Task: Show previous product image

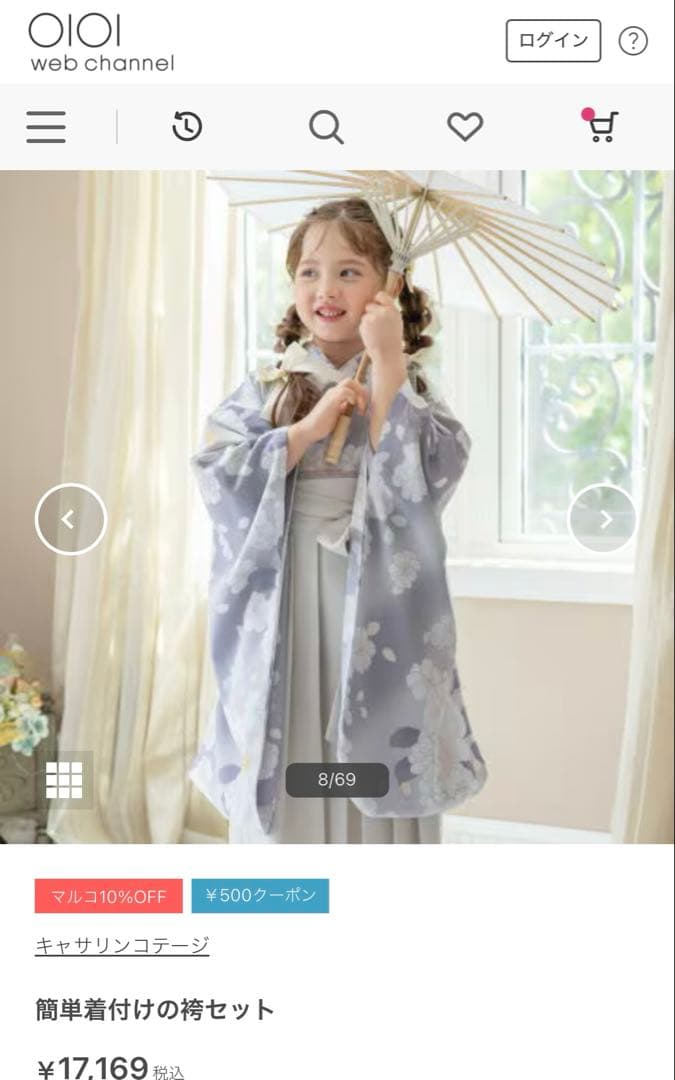Action: [x=70, y=519]
